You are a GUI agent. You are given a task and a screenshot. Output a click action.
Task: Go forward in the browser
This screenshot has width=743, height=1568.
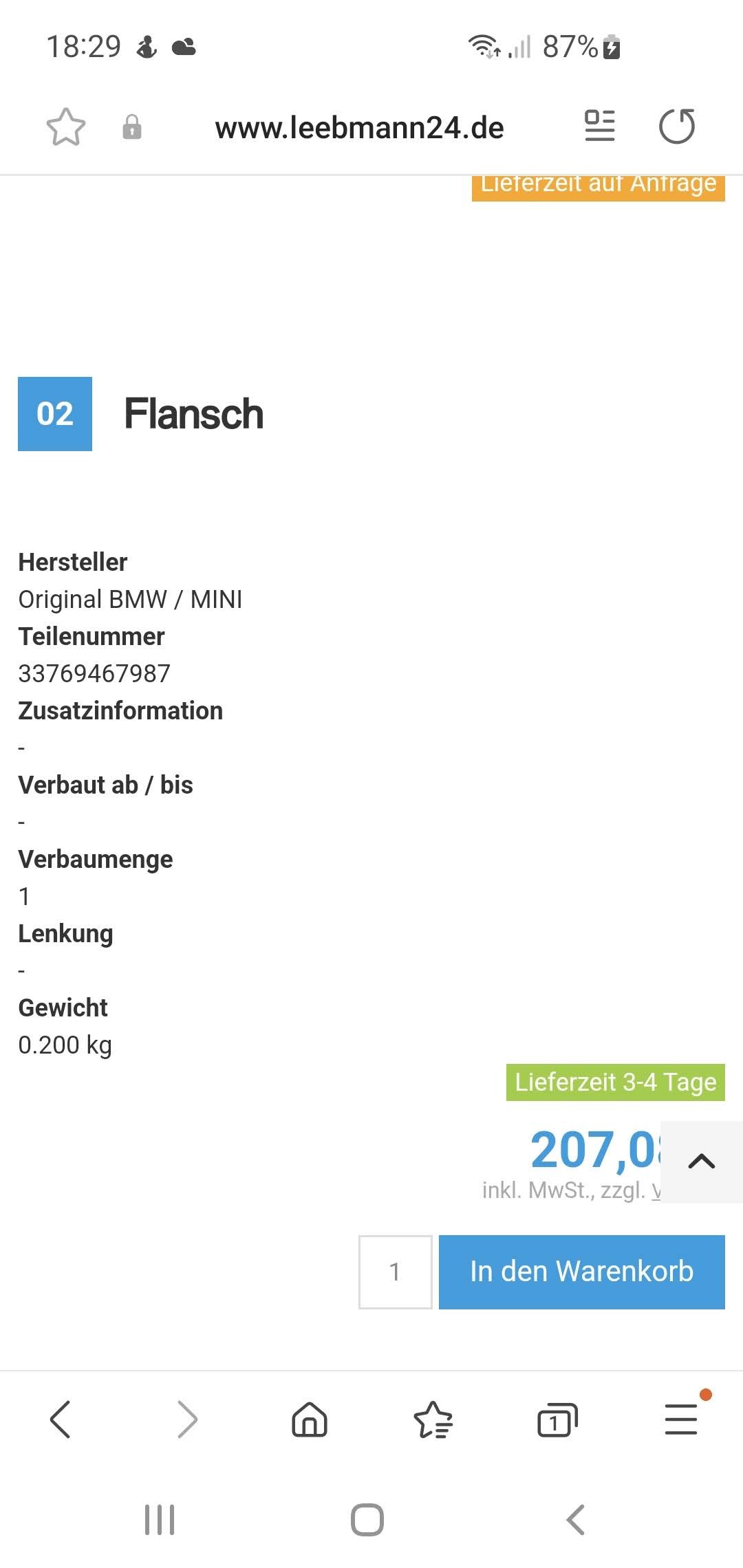tap(187, 1419)
